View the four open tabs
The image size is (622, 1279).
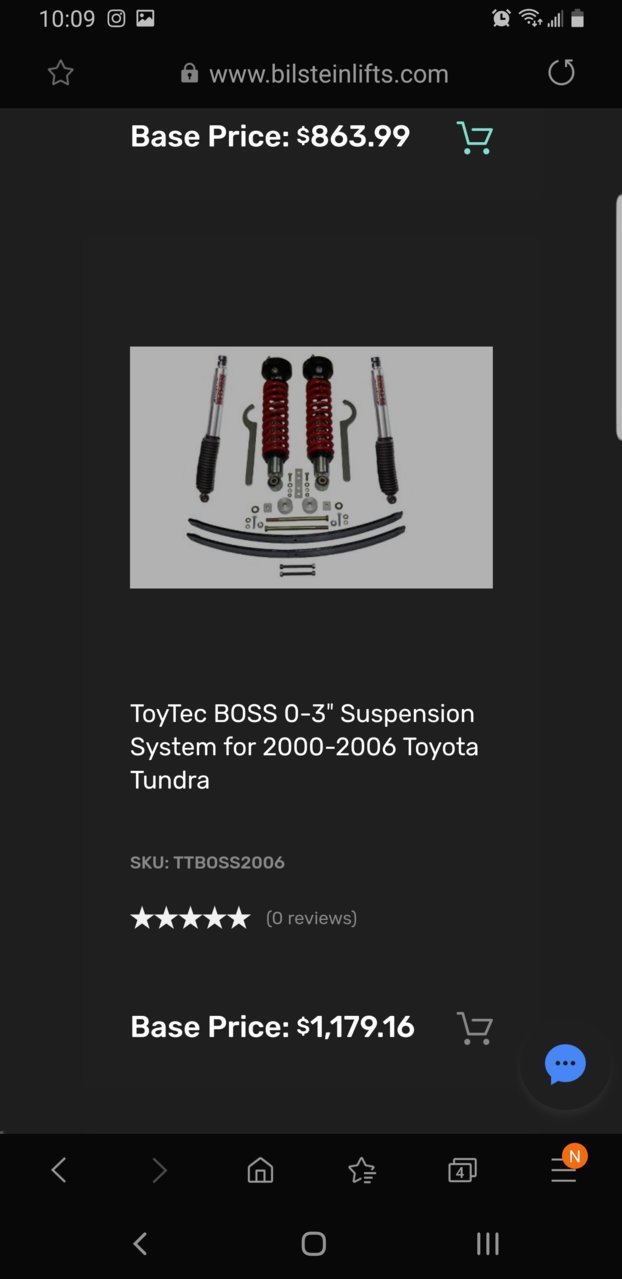(x=462, y=1170)
